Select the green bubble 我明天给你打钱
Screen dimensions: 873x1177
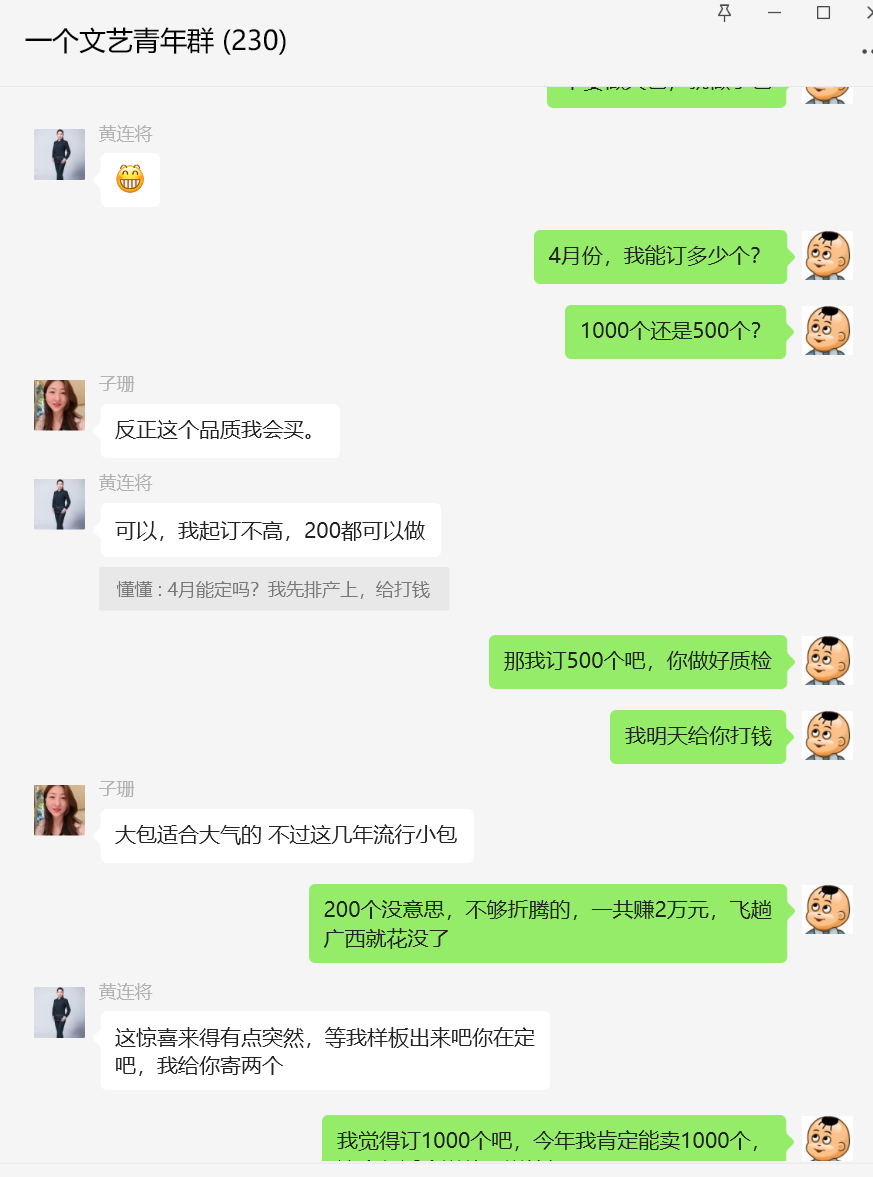[x=698, y=736]
